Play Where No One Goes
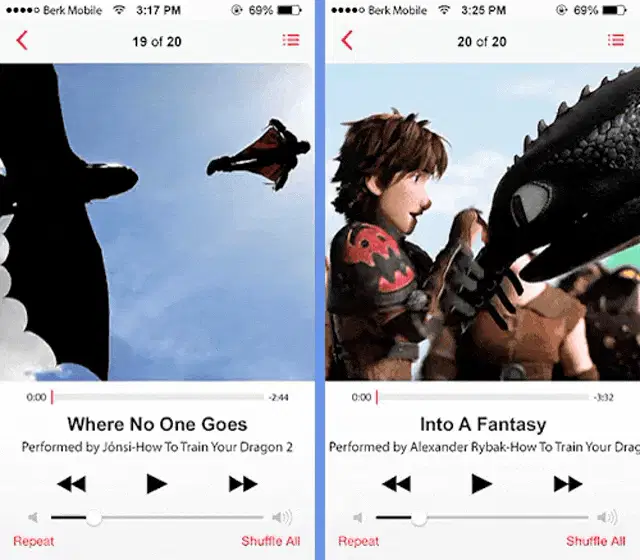Viewport: 640px width, 560px height. [156, 484]
